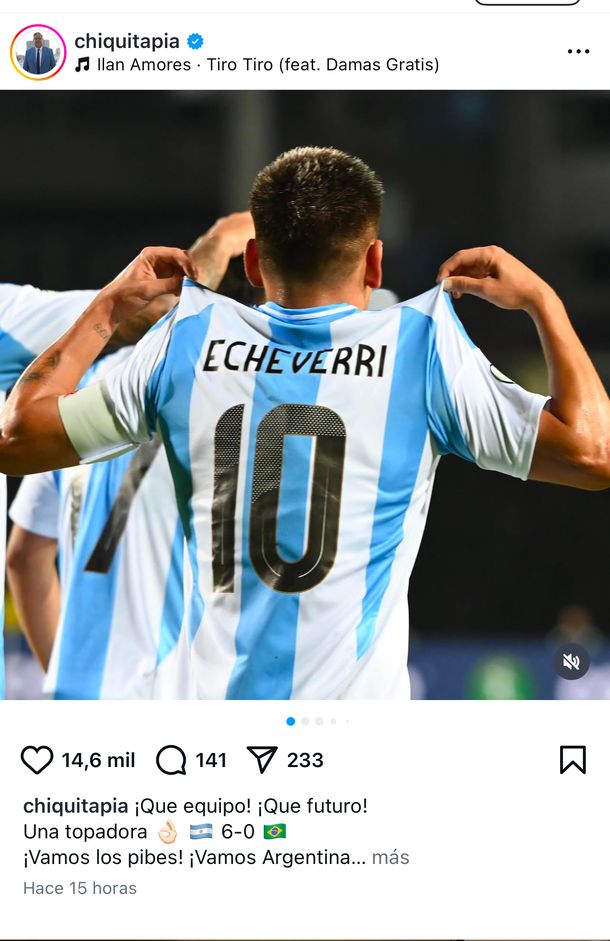Screen dimensions: 610x941
Task: Open the comments on this post
Action: pos(172,760)
